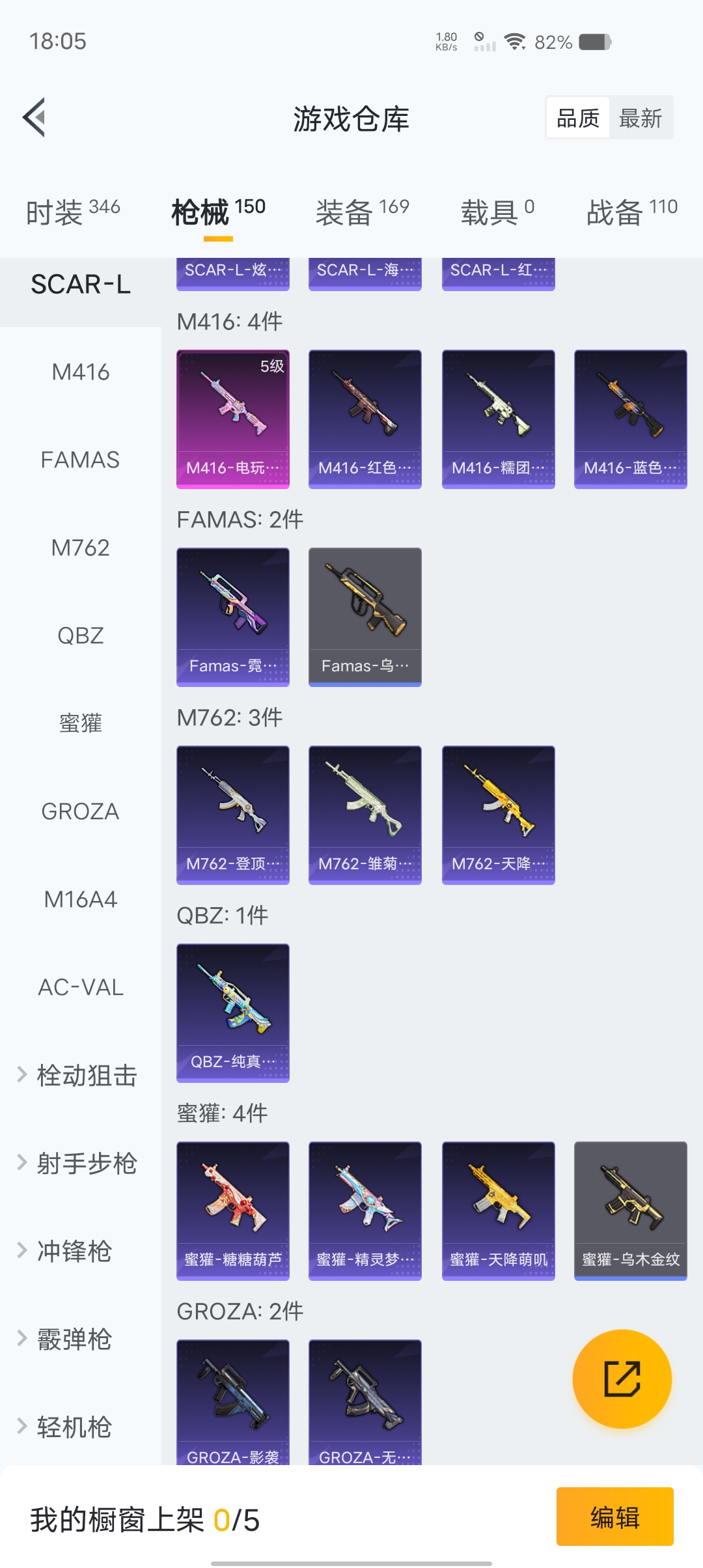The image size is (703, 1568).
Task: Open the 蜜獾-乌木金纹 skin
Action: pyautogui.click(x=631, y=1211)
